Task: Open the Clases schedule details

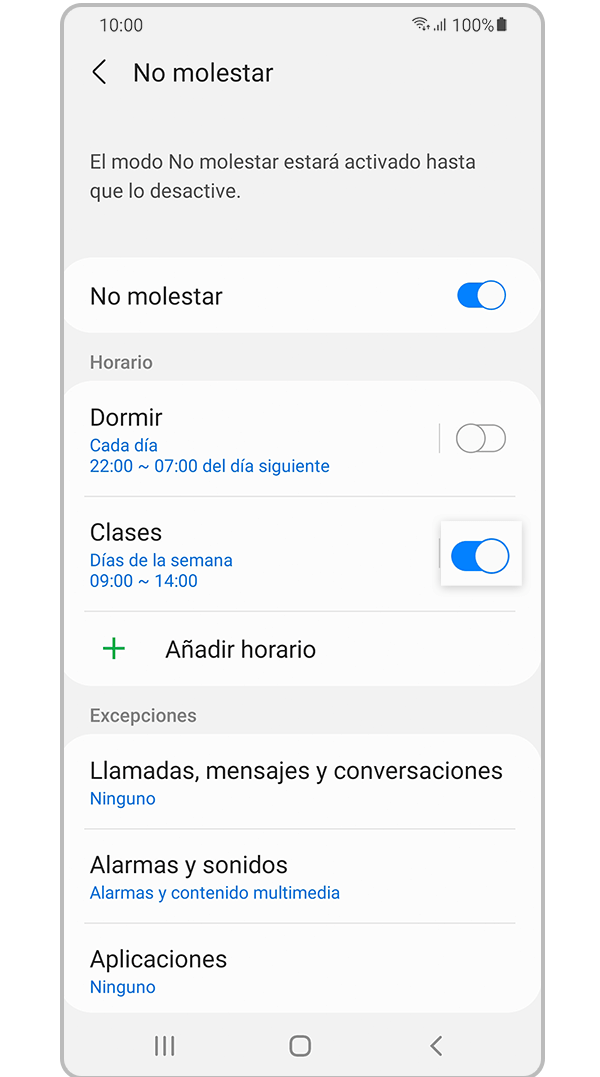Action: point(250,555)
